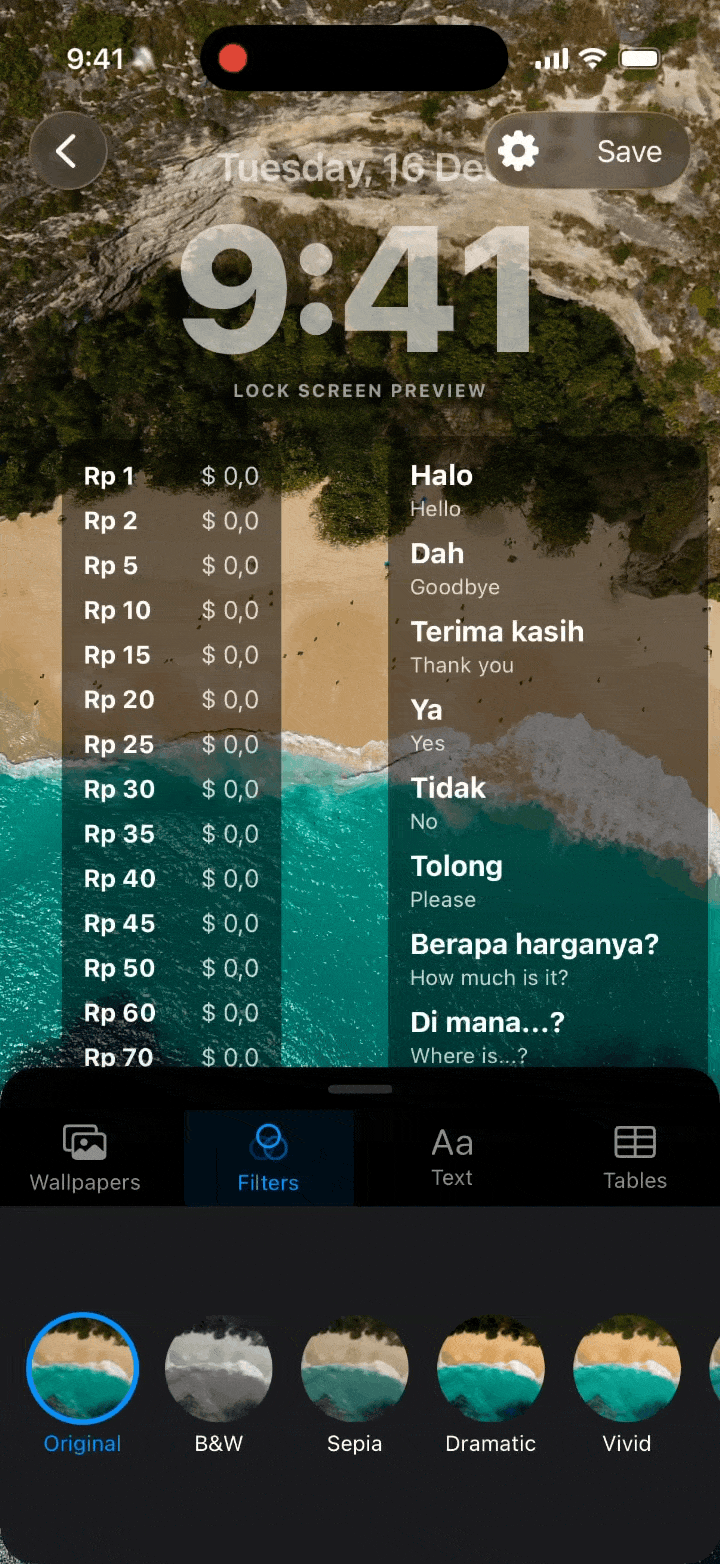The width and height of the screenshot is (720, 1564).
Task: Select the B&W filter
Action: [218, 1368]
